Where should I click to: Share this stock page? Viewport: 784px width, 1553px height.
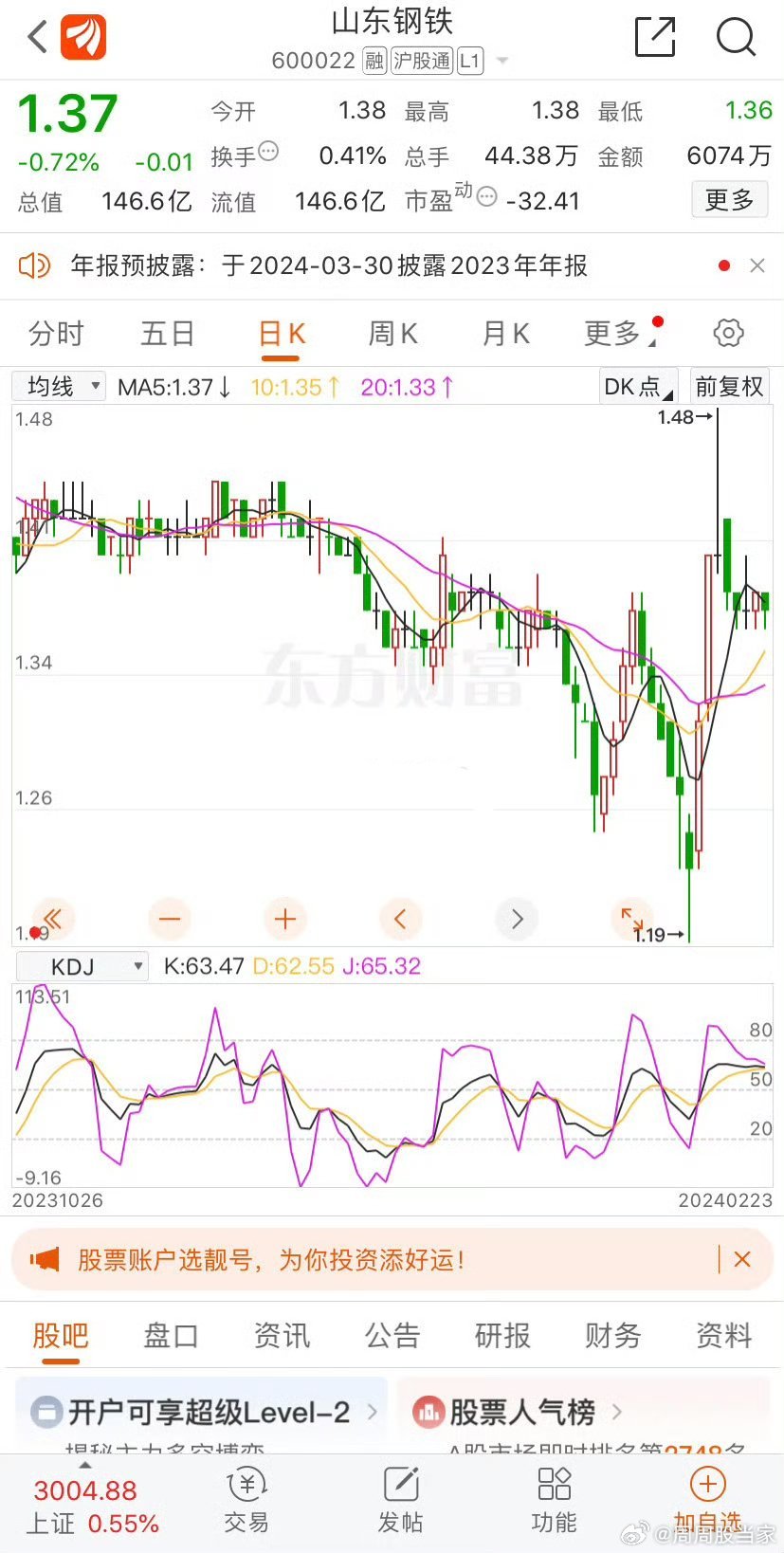coord(654,37)
